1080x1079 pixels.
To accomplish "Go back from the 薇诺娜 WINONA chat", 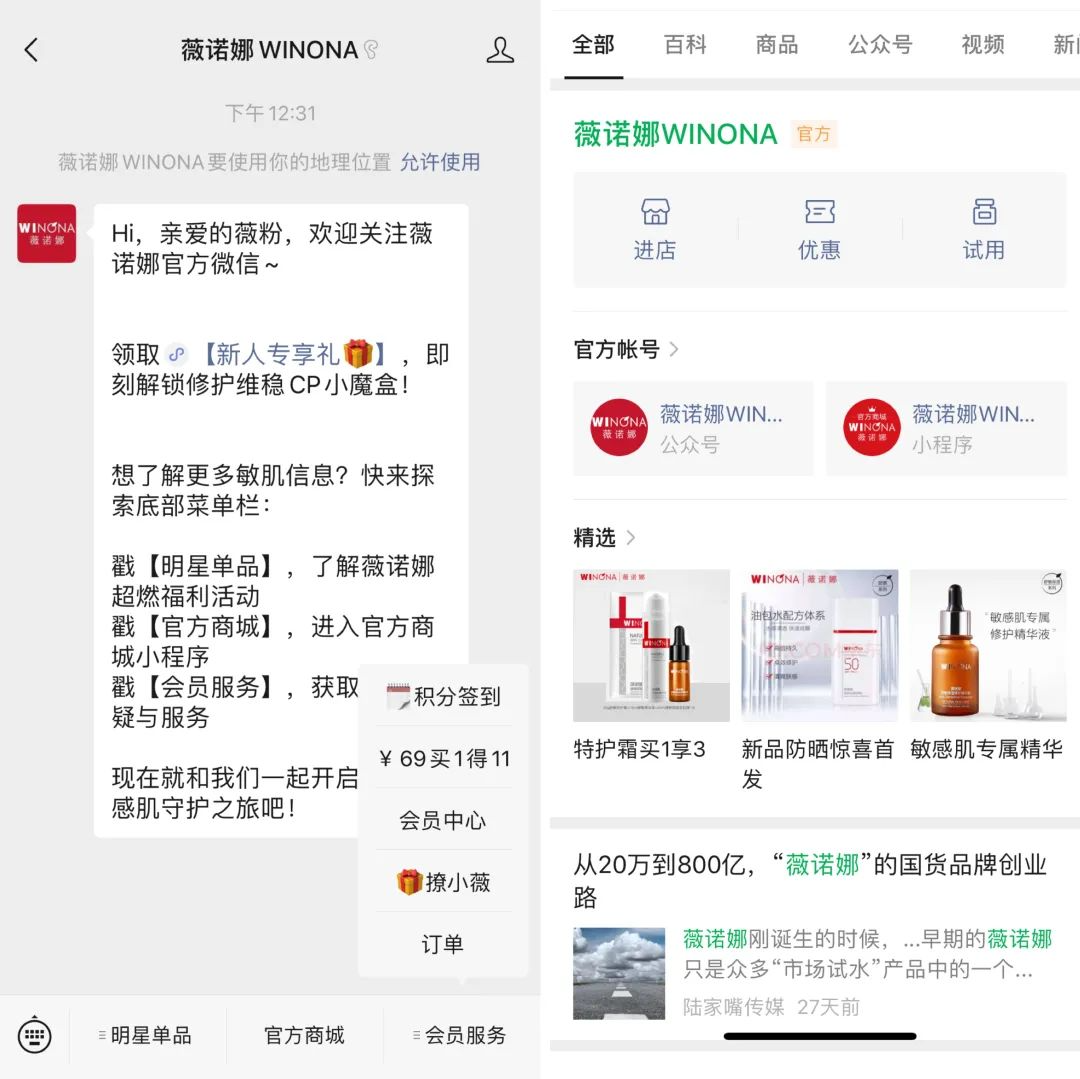I will (x=31, y=50).
